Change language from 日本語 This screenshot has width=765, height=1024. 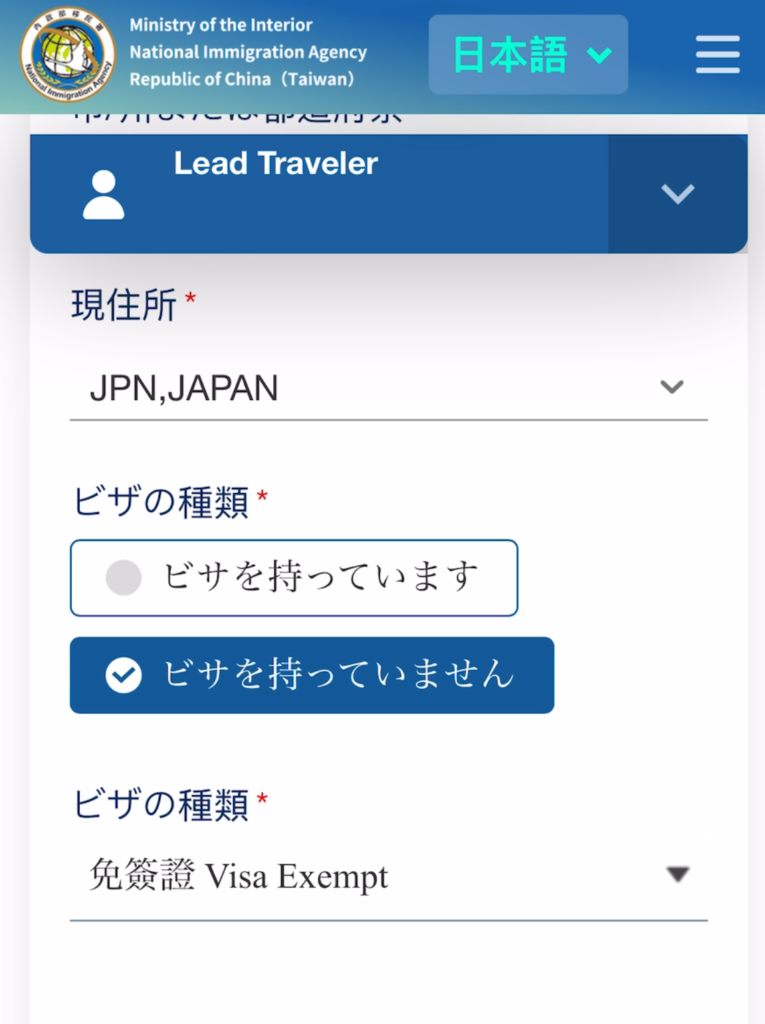(x=528, y=55)
